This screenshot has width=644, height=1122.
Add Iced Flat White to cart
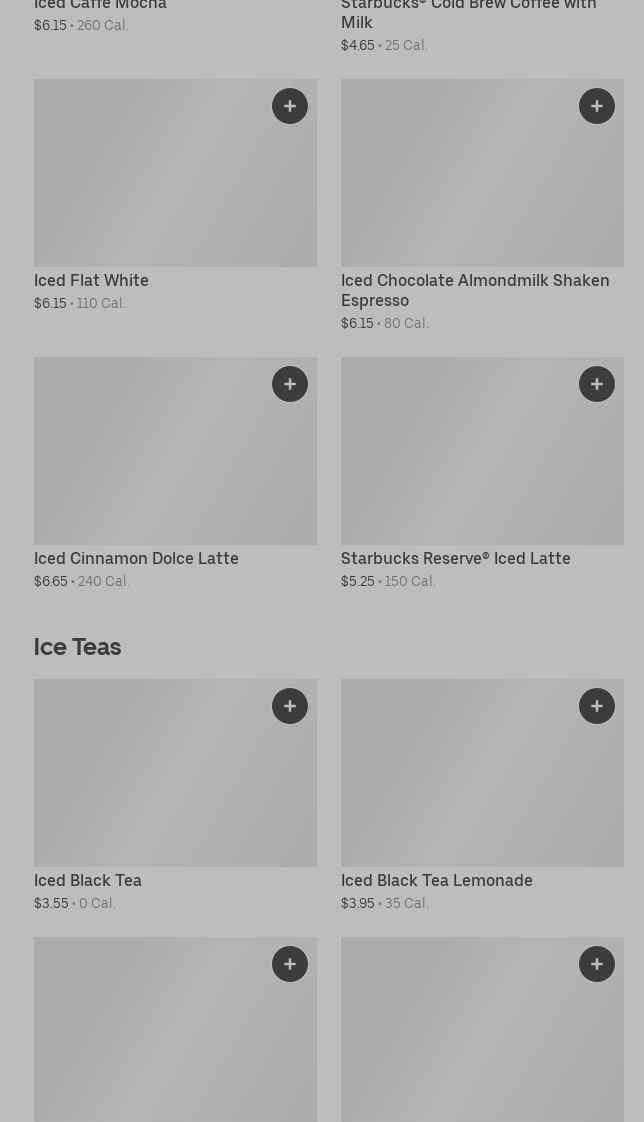point(290,106)
